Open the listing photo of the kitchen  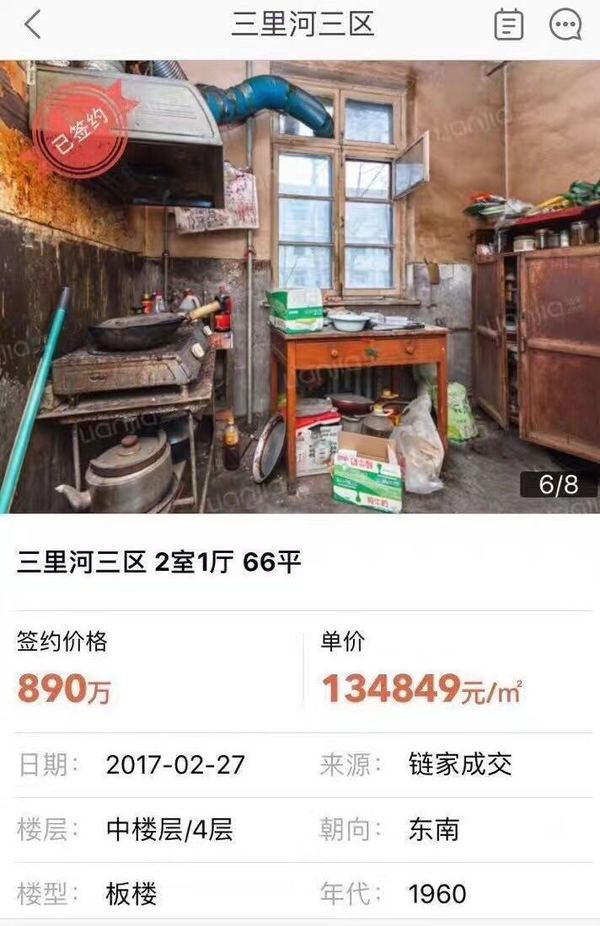(x=300, y=287)
